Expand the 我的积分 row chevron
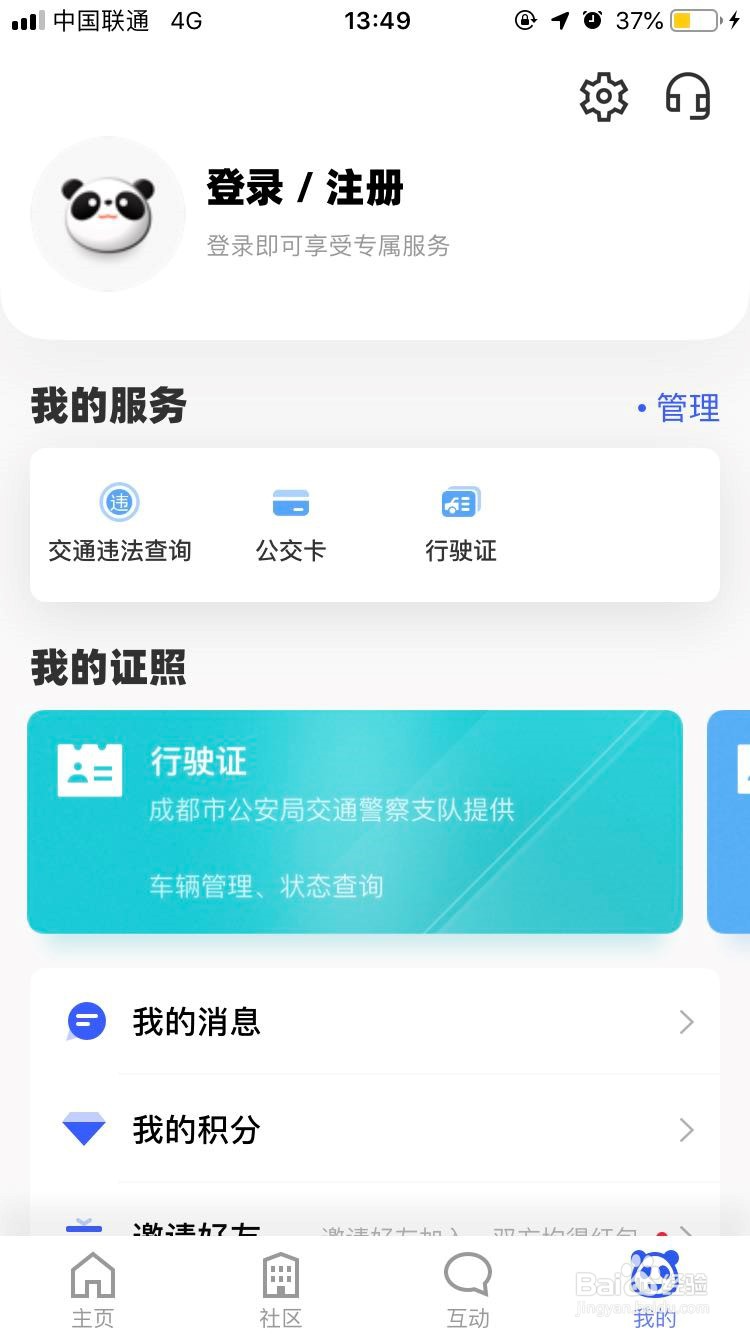This screenshot has height=1334, width=750. click(x=686, y=1129)
